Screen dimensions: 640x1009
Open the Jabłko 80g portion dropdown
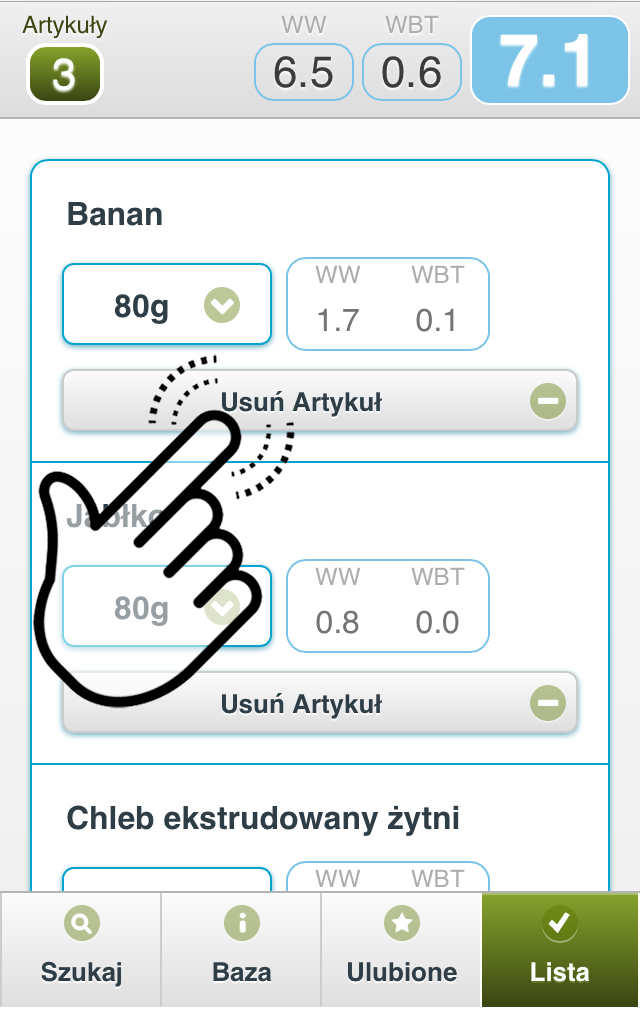pos(167,607)
